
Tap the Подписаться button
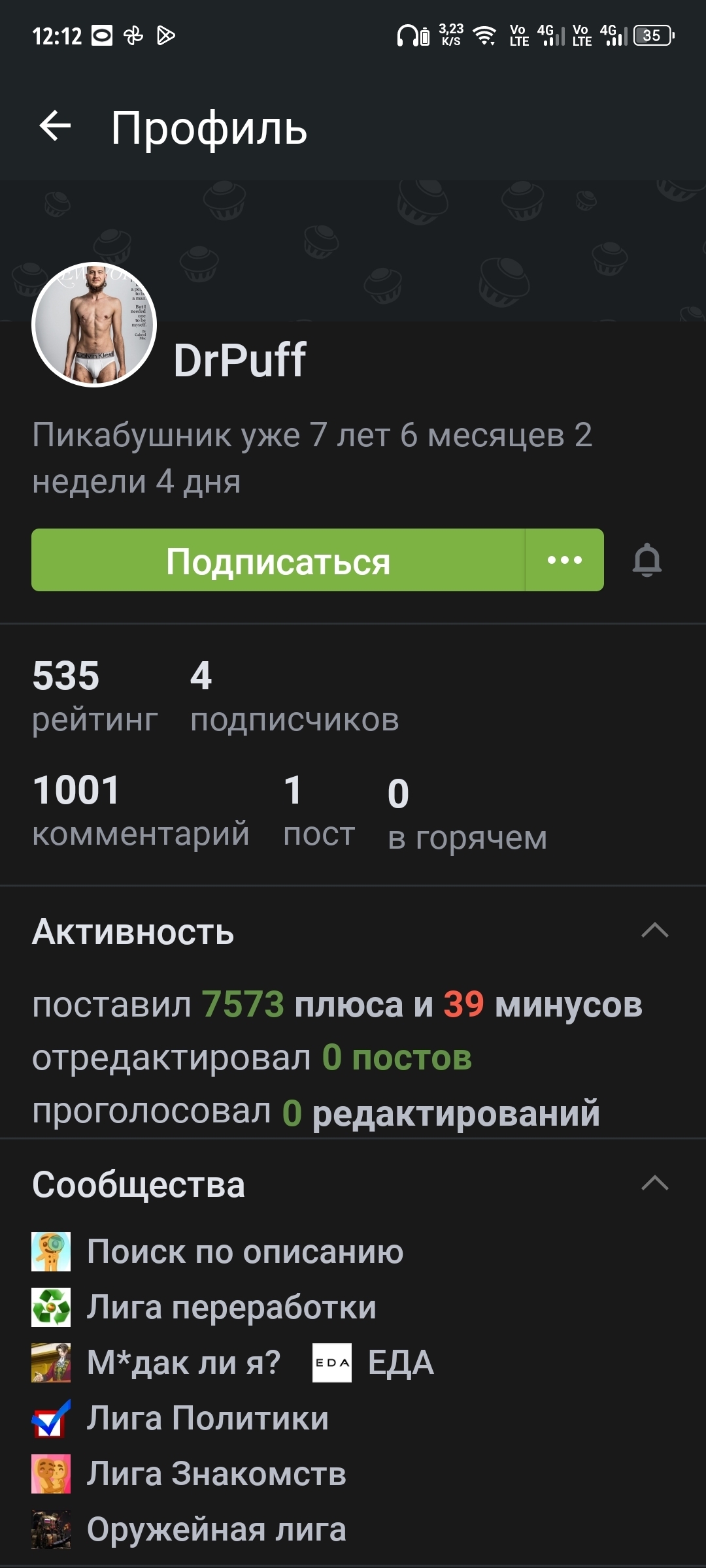pyautogui.click(x=278, y=561)
